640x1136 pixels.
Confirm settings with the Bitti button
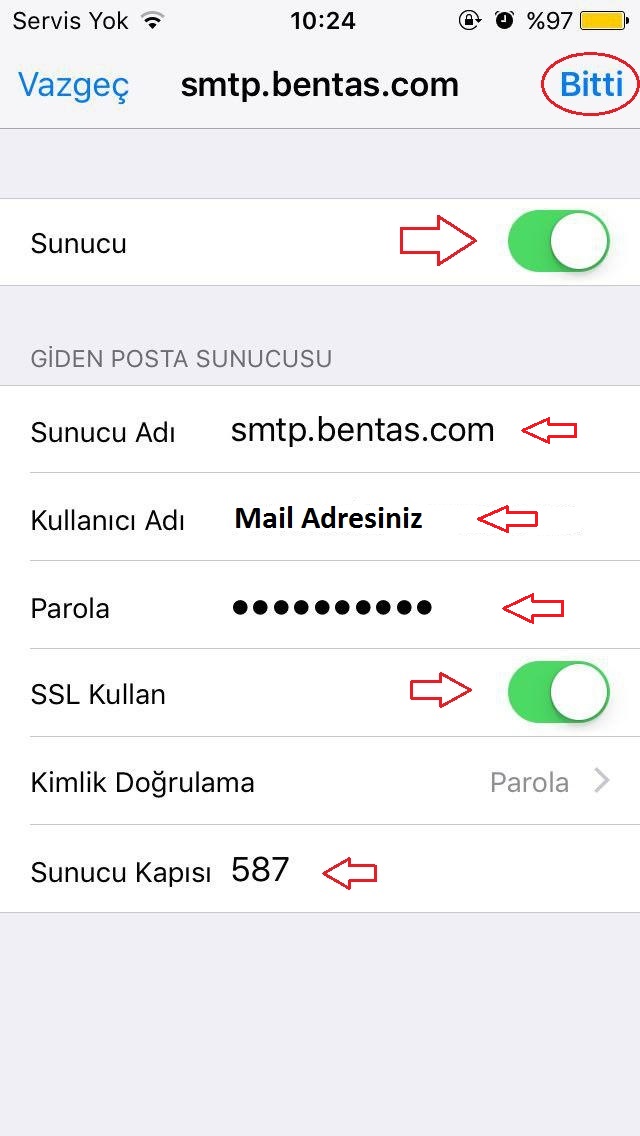[x=591, y=85]
